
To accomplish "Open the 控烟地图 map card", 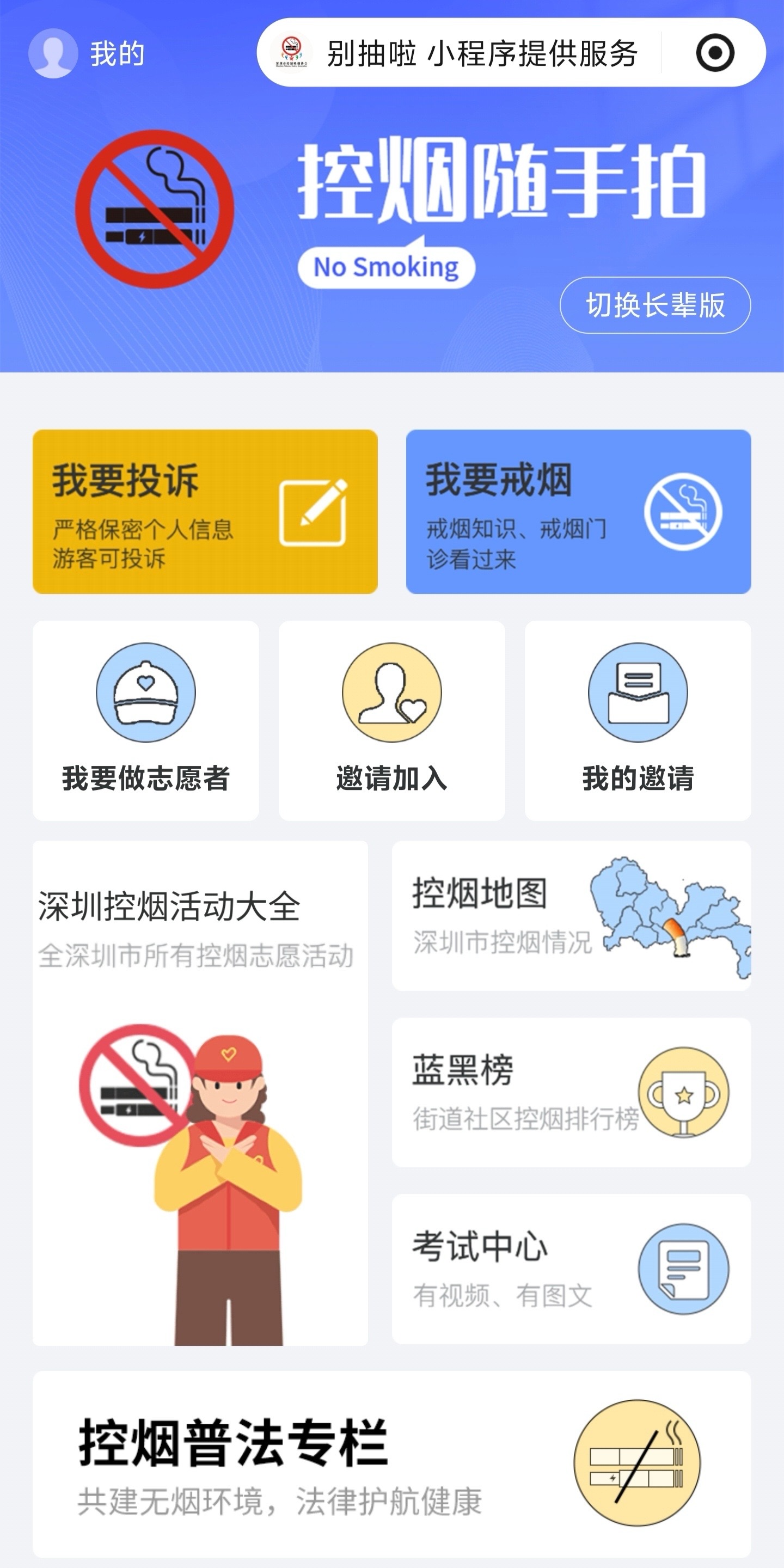I will (571, 915).
